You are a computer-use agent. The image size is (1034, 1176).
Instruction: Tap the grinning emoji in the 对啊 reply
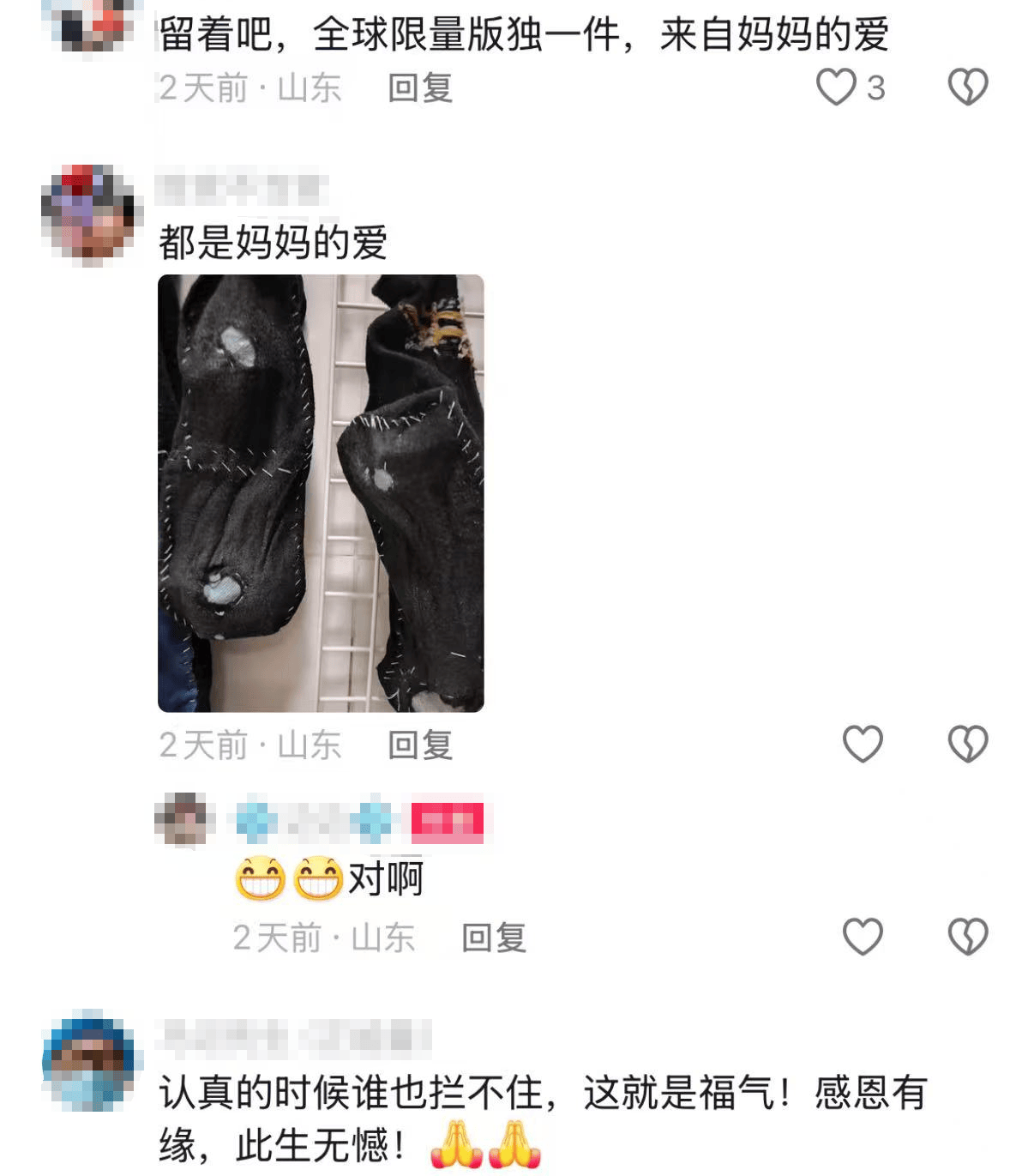click(259, 877)
